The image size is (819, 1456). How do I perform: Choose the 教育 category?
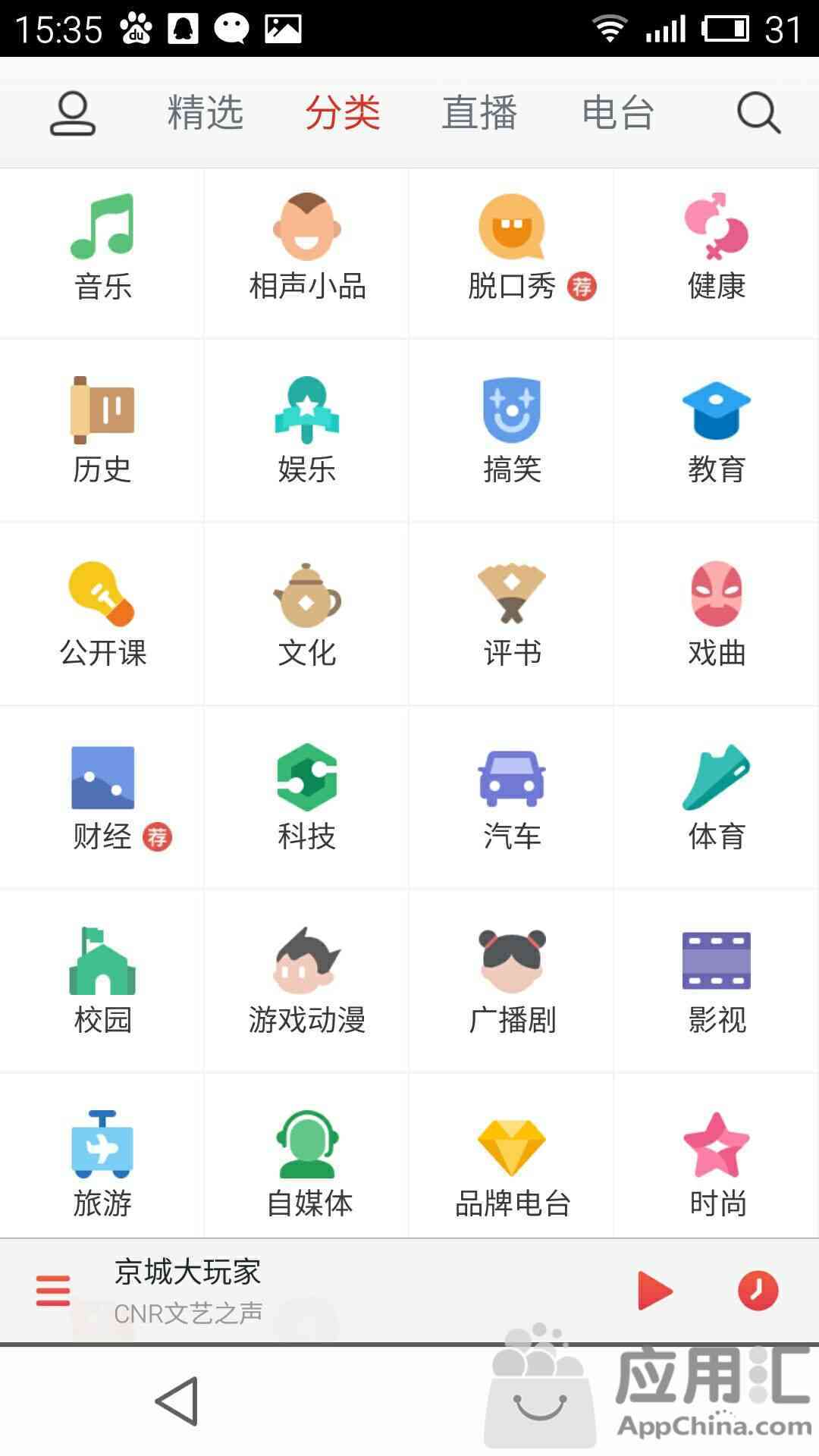click(x=717, y=430)
